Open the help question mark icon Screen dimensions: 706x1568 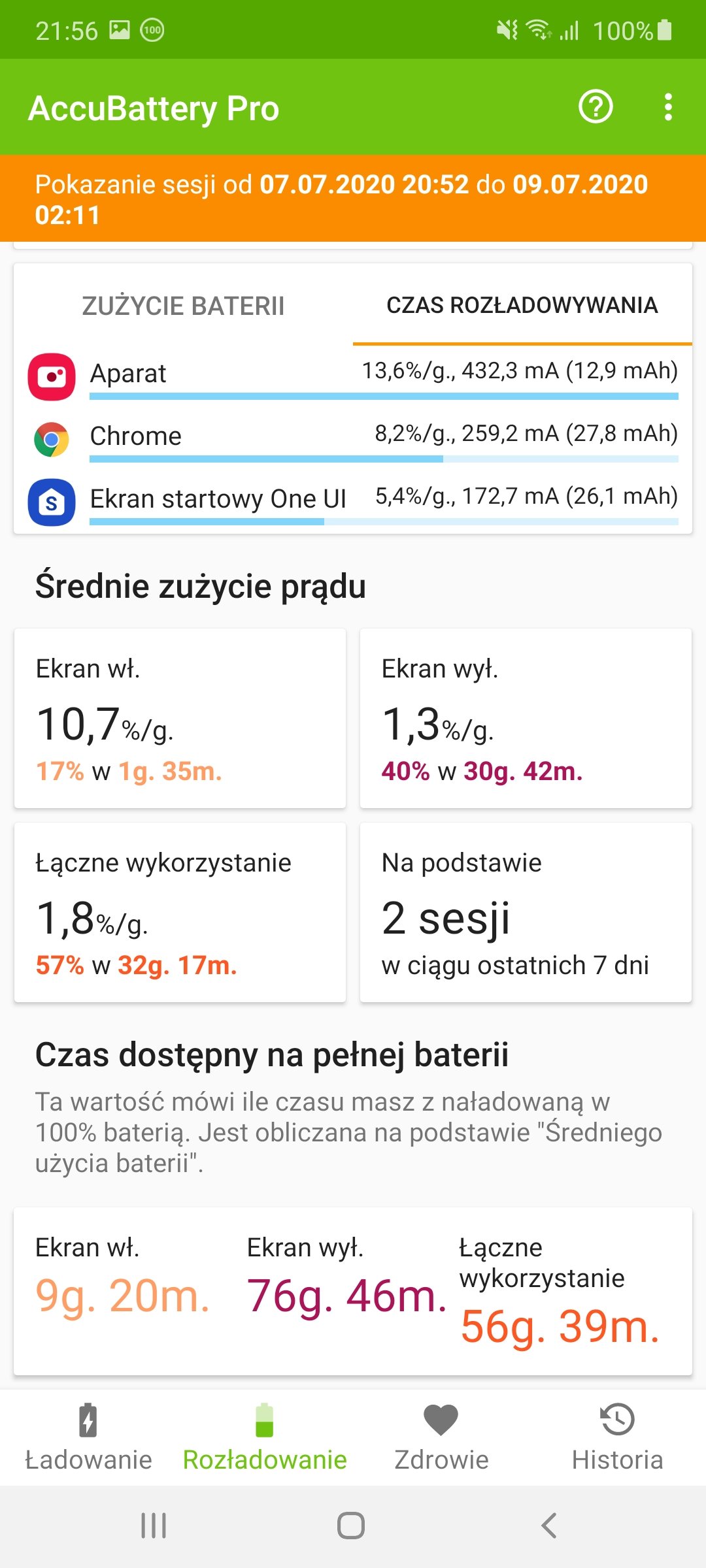596,107
